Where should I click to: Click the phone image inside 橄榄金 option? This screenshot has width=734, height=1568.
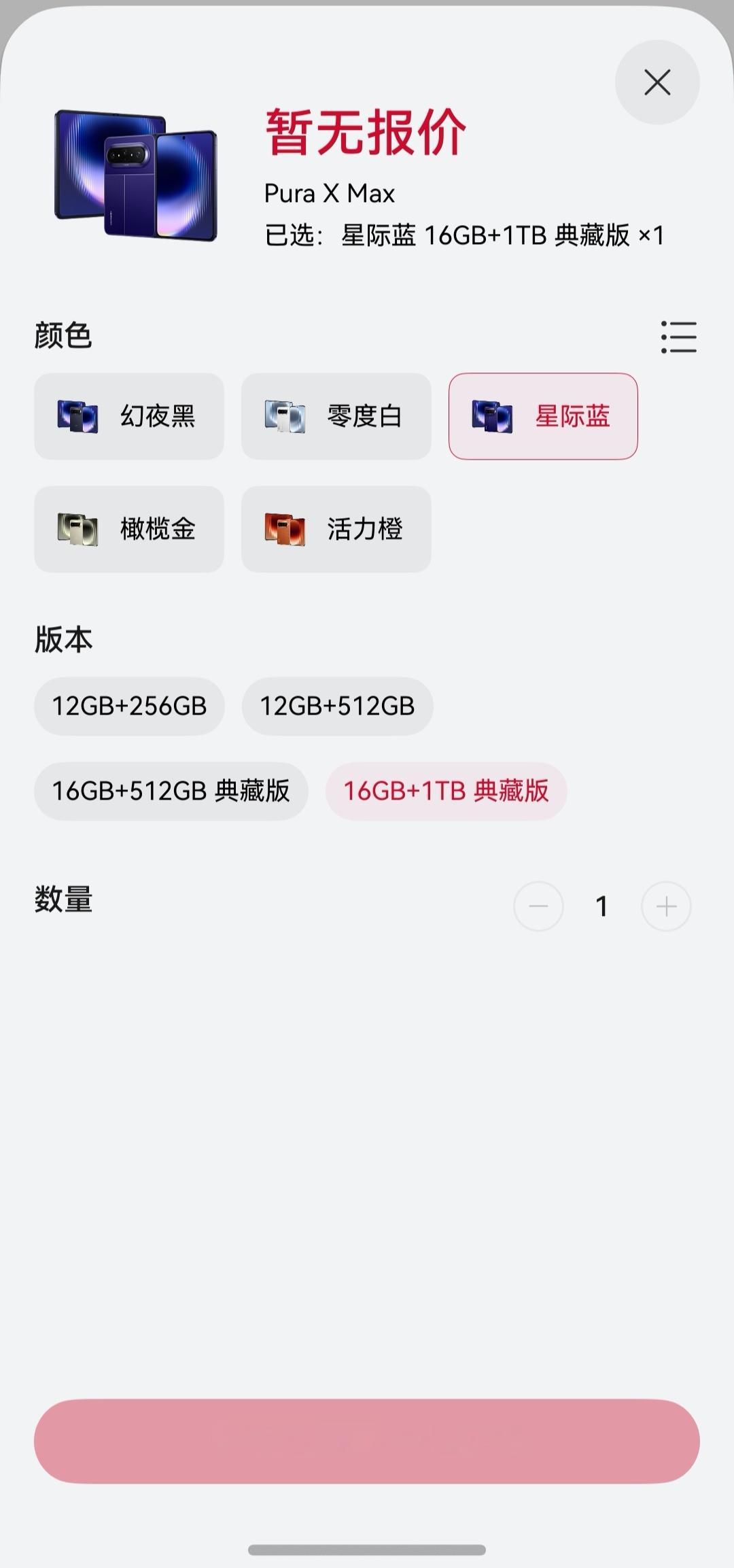[x=79, y=530]
